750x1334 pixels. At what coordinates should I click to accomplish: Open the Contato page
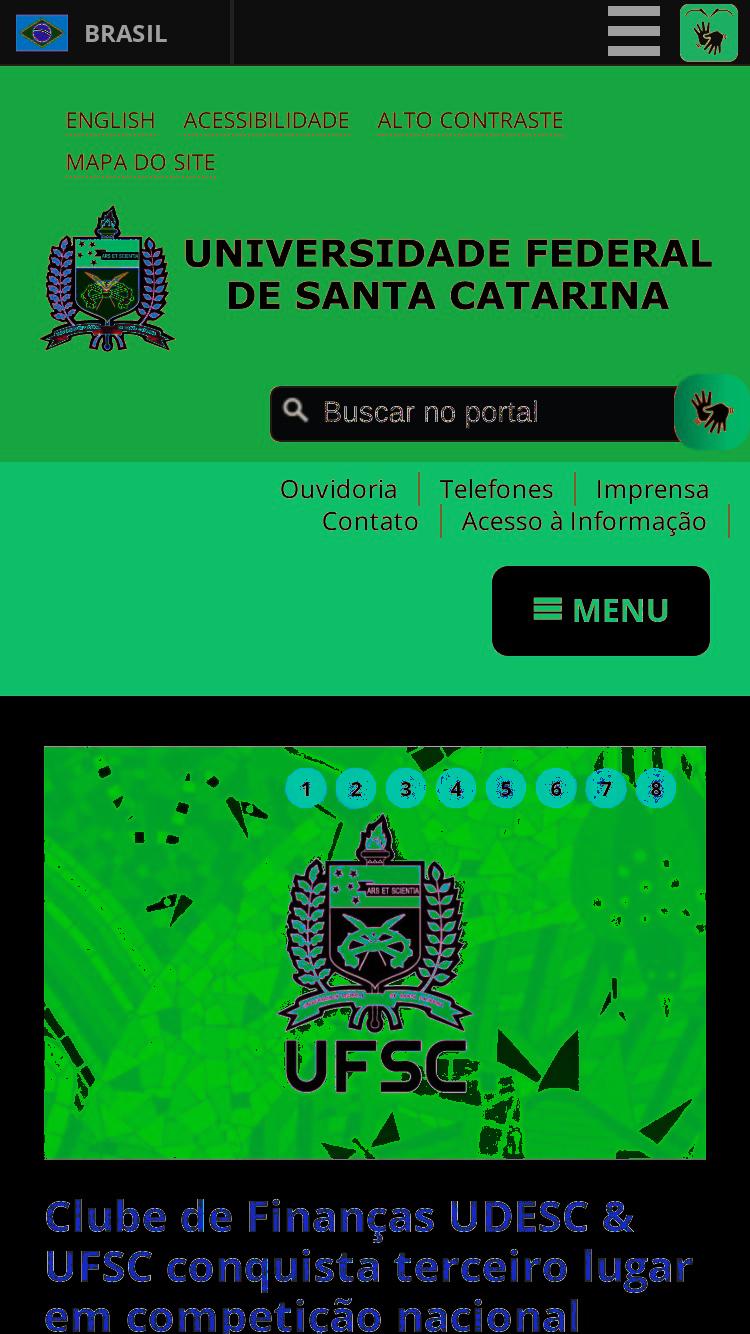click(370, 521)
